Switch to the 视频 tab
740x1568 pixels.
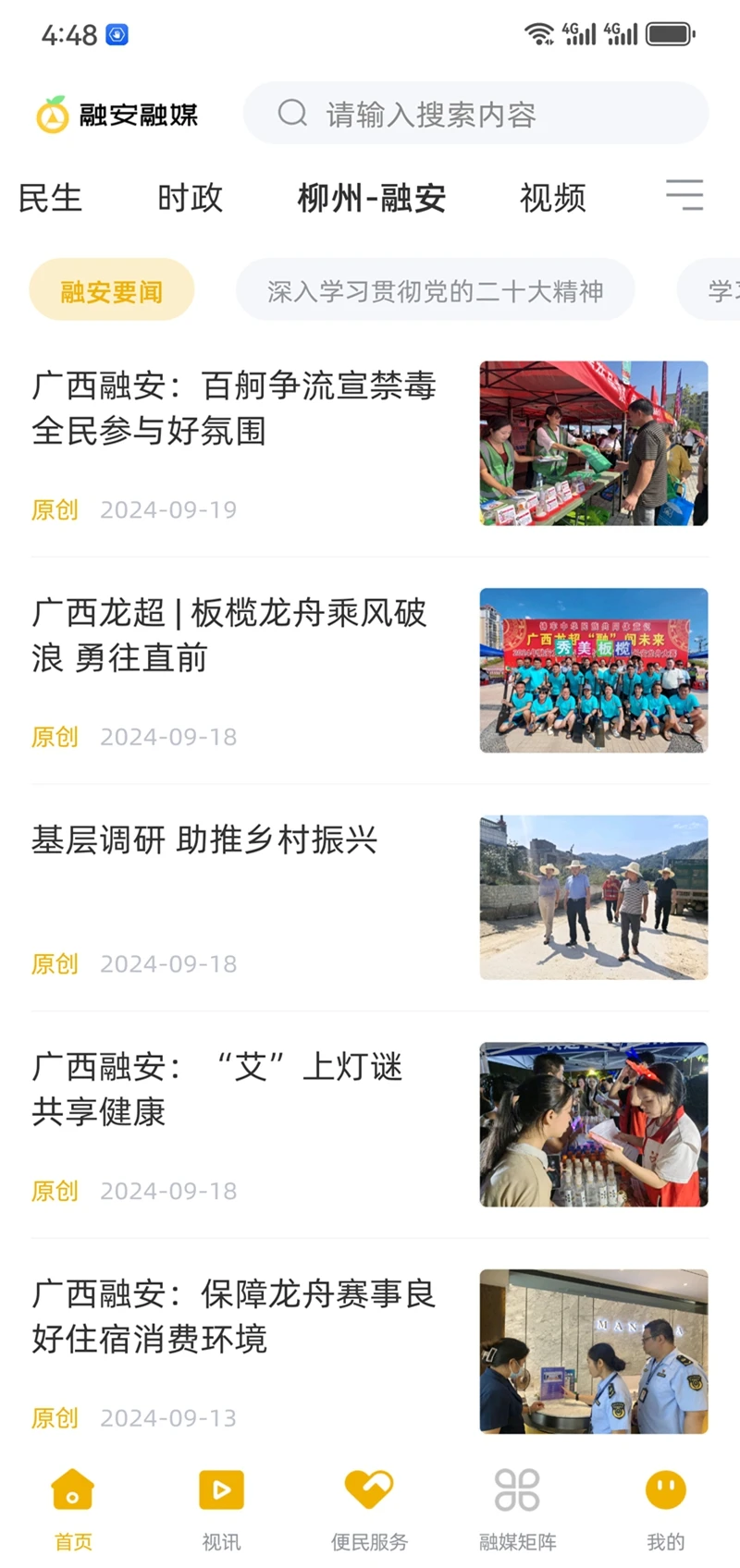[x=553, y=197]
